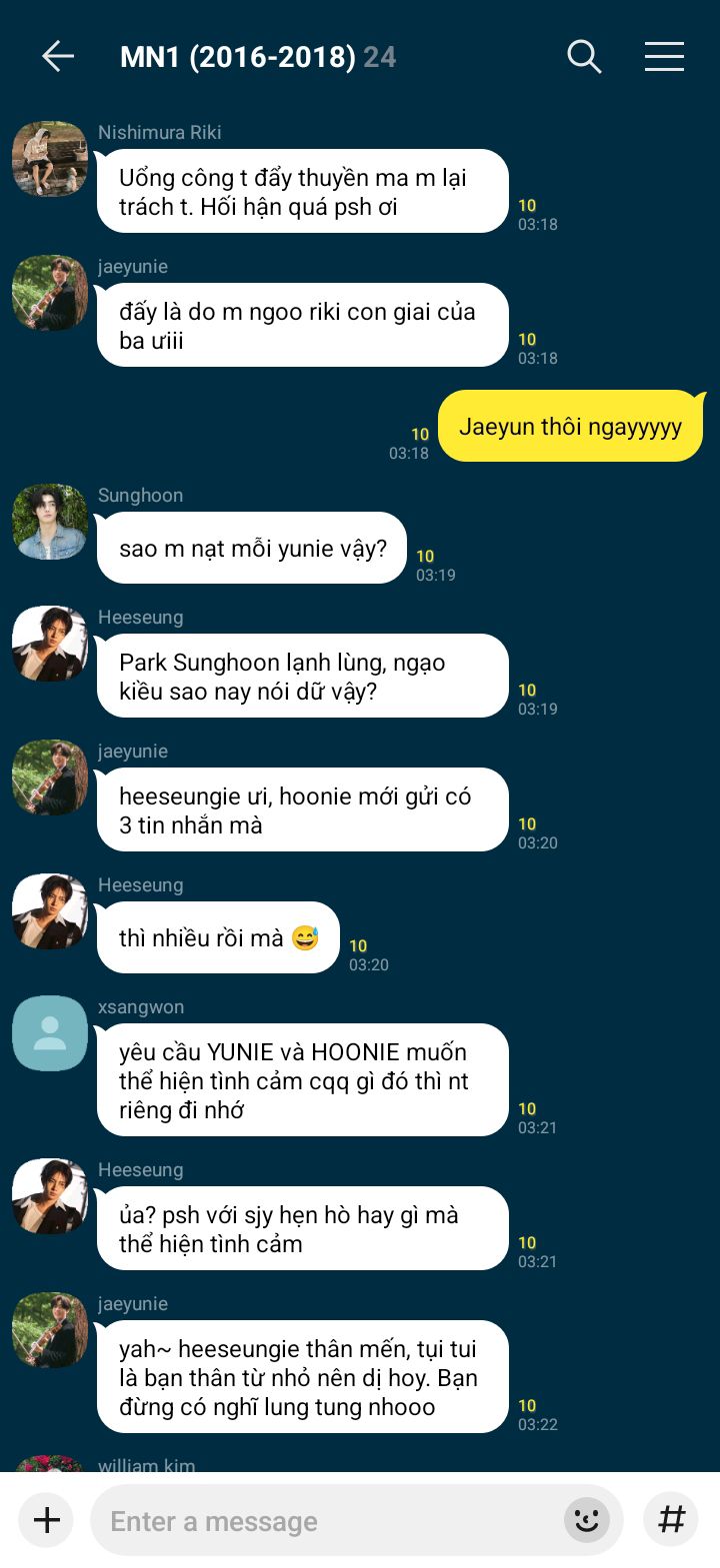This screenshot has width=720, height=1568.
Task: Go back from the MN1 chat
Action: click(x=58, y=57)
